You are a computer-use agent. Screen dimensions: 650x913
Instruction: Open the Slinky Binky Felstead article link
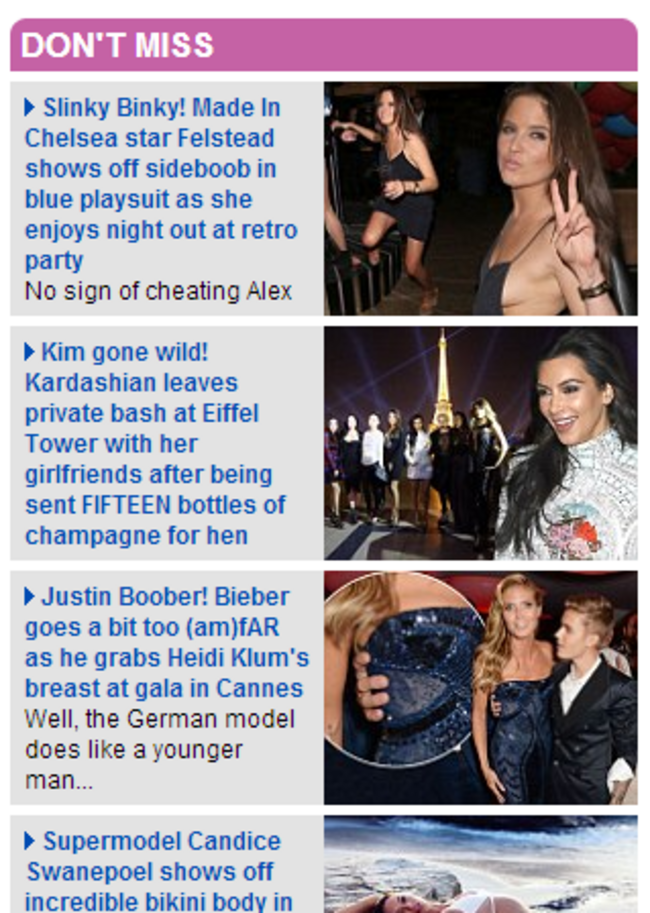click(x=160, y=183)
